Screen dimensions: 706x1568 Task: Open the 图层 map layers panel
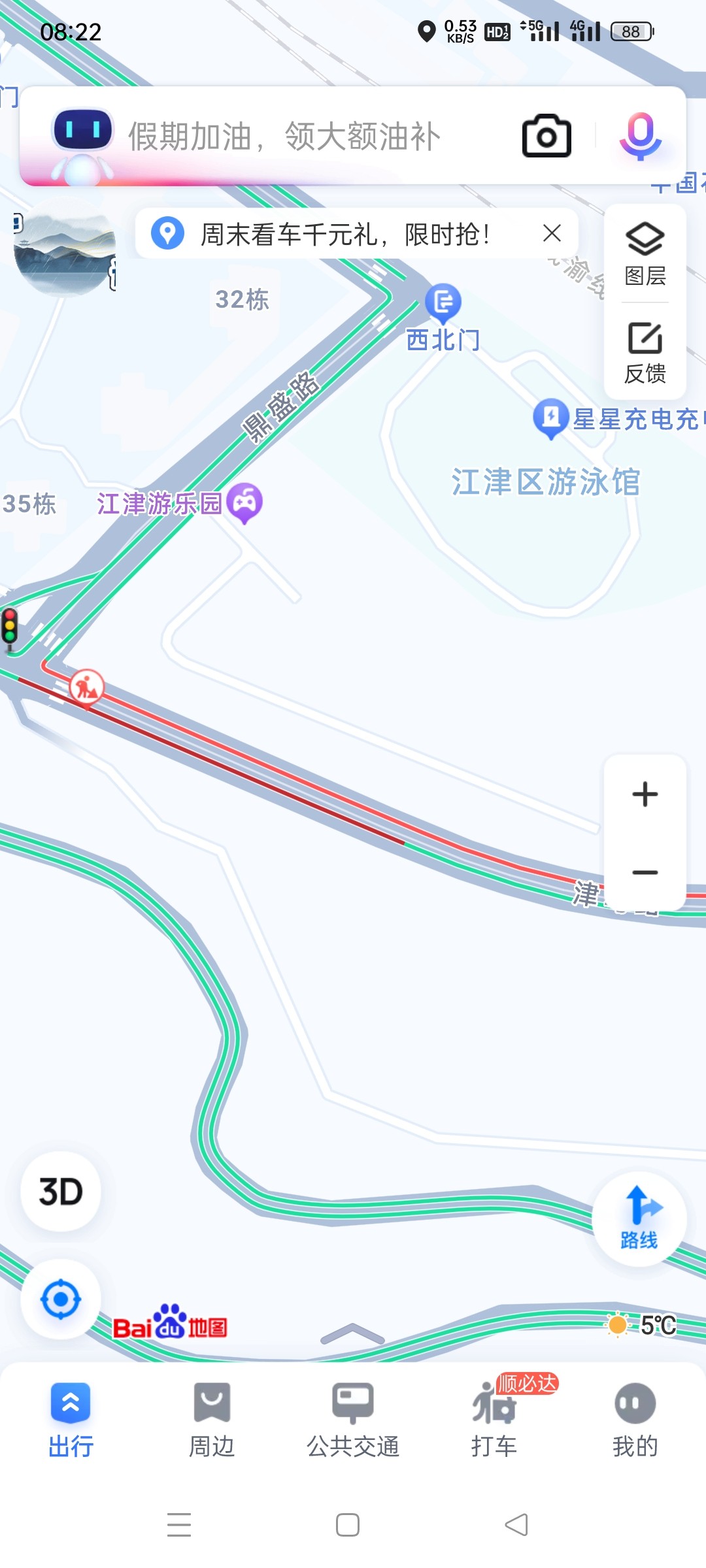click(x=645, y=254)
